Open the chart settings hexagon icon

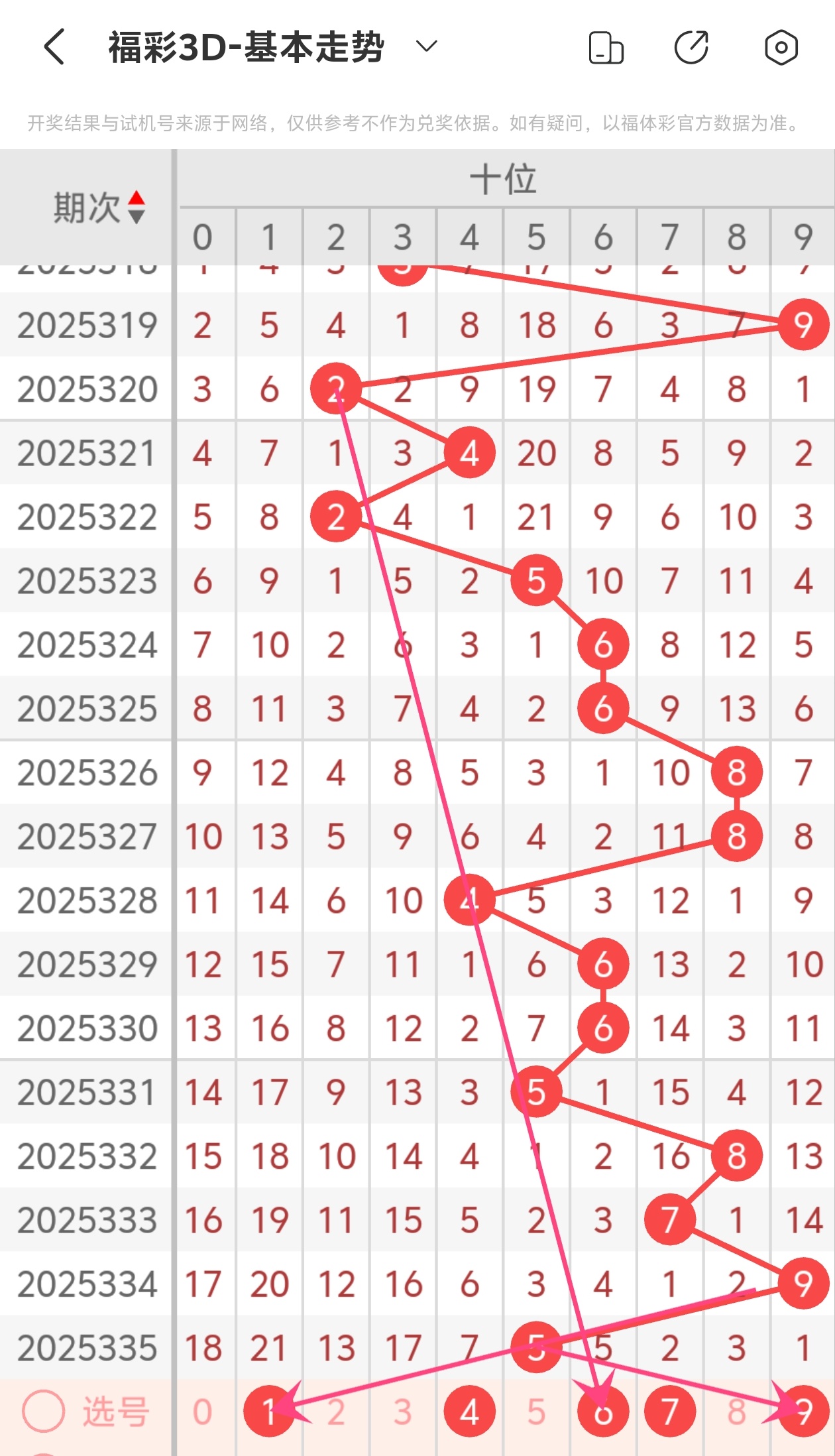point(781,48)
